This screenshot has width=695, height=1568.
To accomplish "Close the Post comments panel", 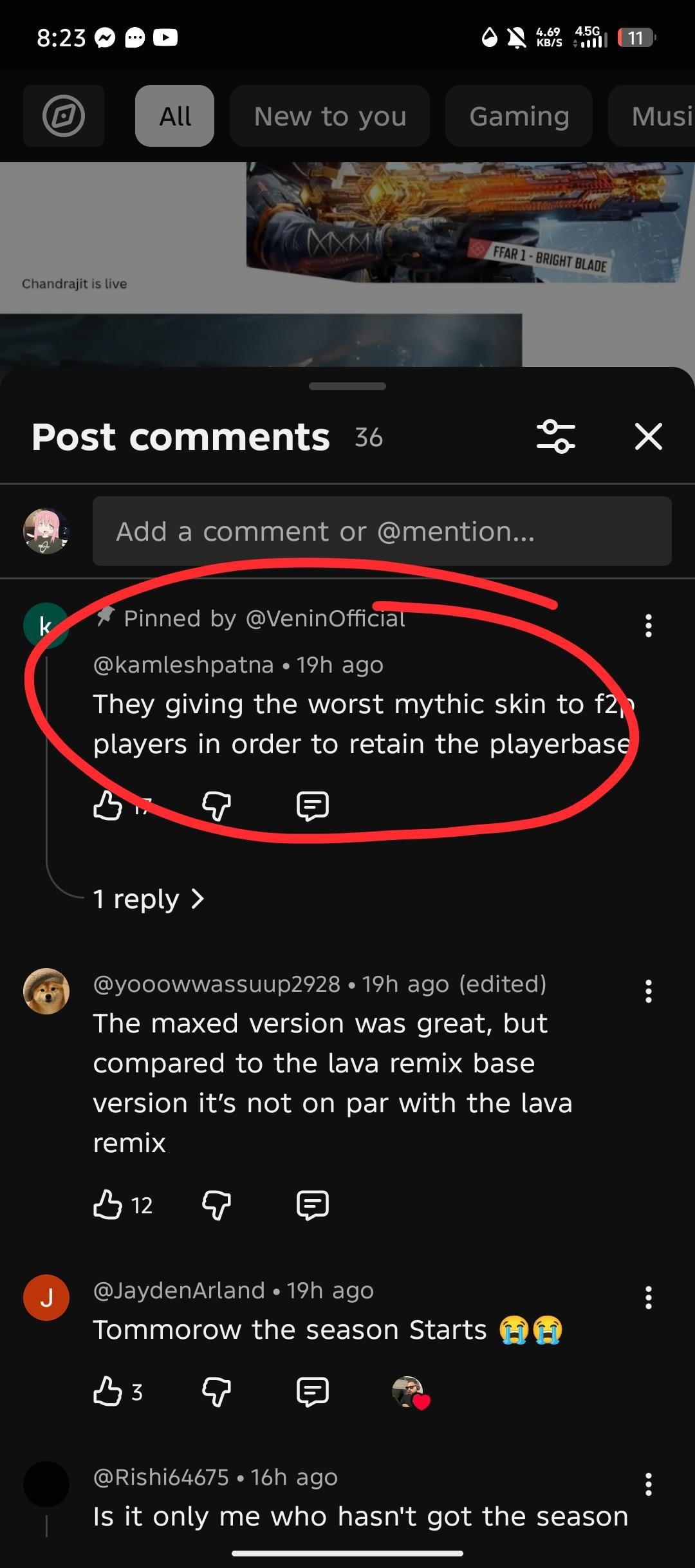I will pyautogui.click(x=648, y=437).
